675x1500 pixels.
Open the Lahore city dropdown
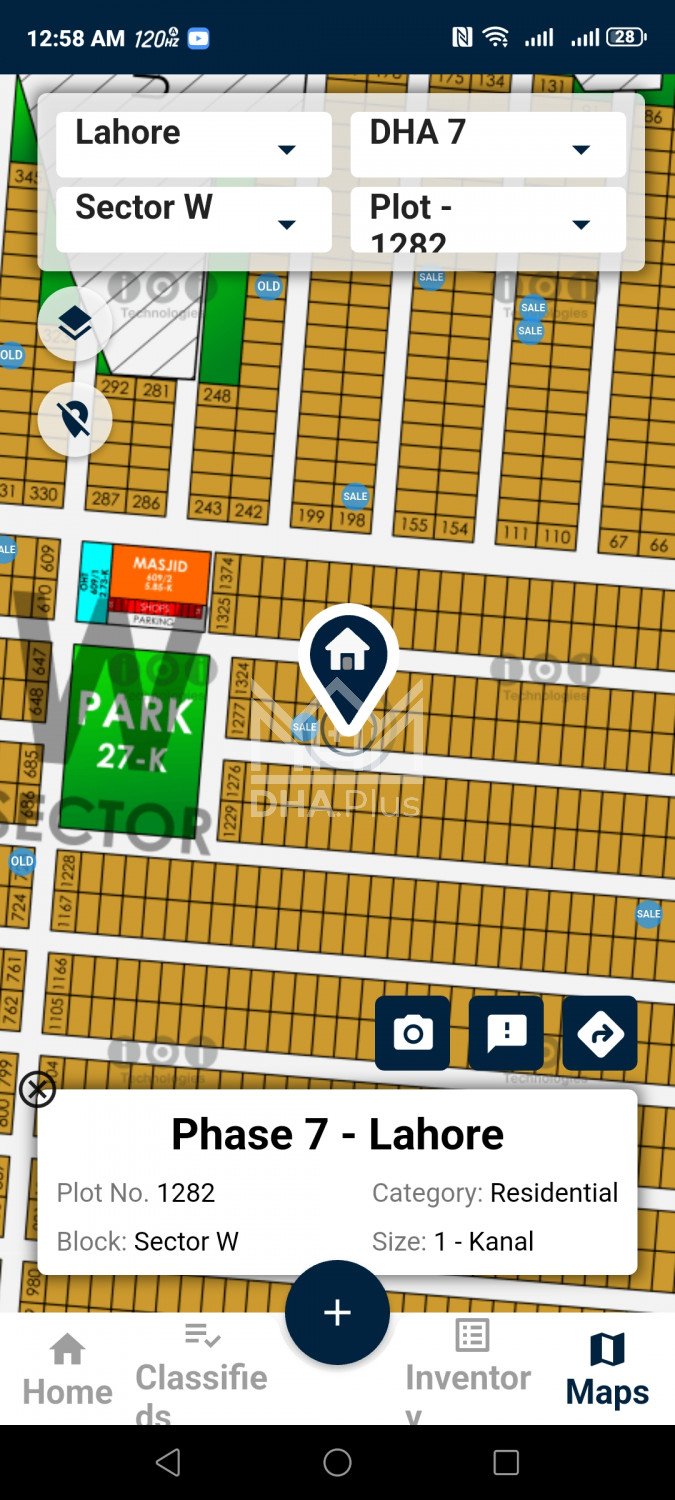pos(193,144)
